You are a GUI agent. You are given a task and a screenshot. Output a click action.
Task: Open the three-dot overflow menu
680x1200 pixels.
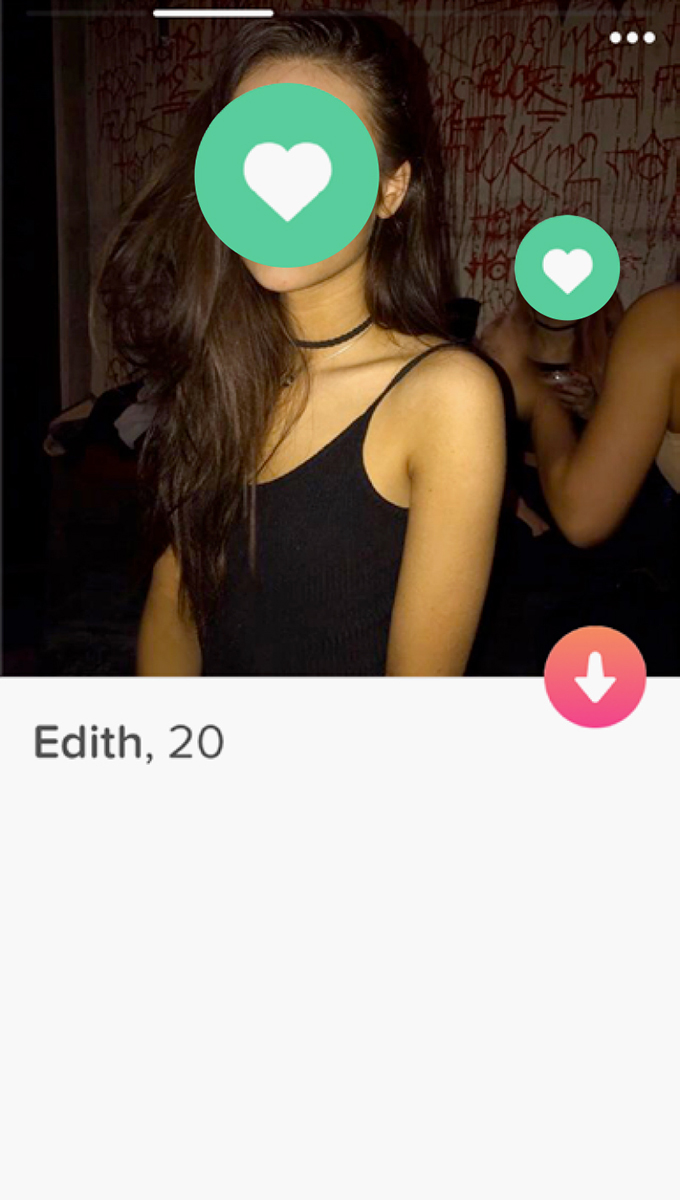tap(632, 38)
